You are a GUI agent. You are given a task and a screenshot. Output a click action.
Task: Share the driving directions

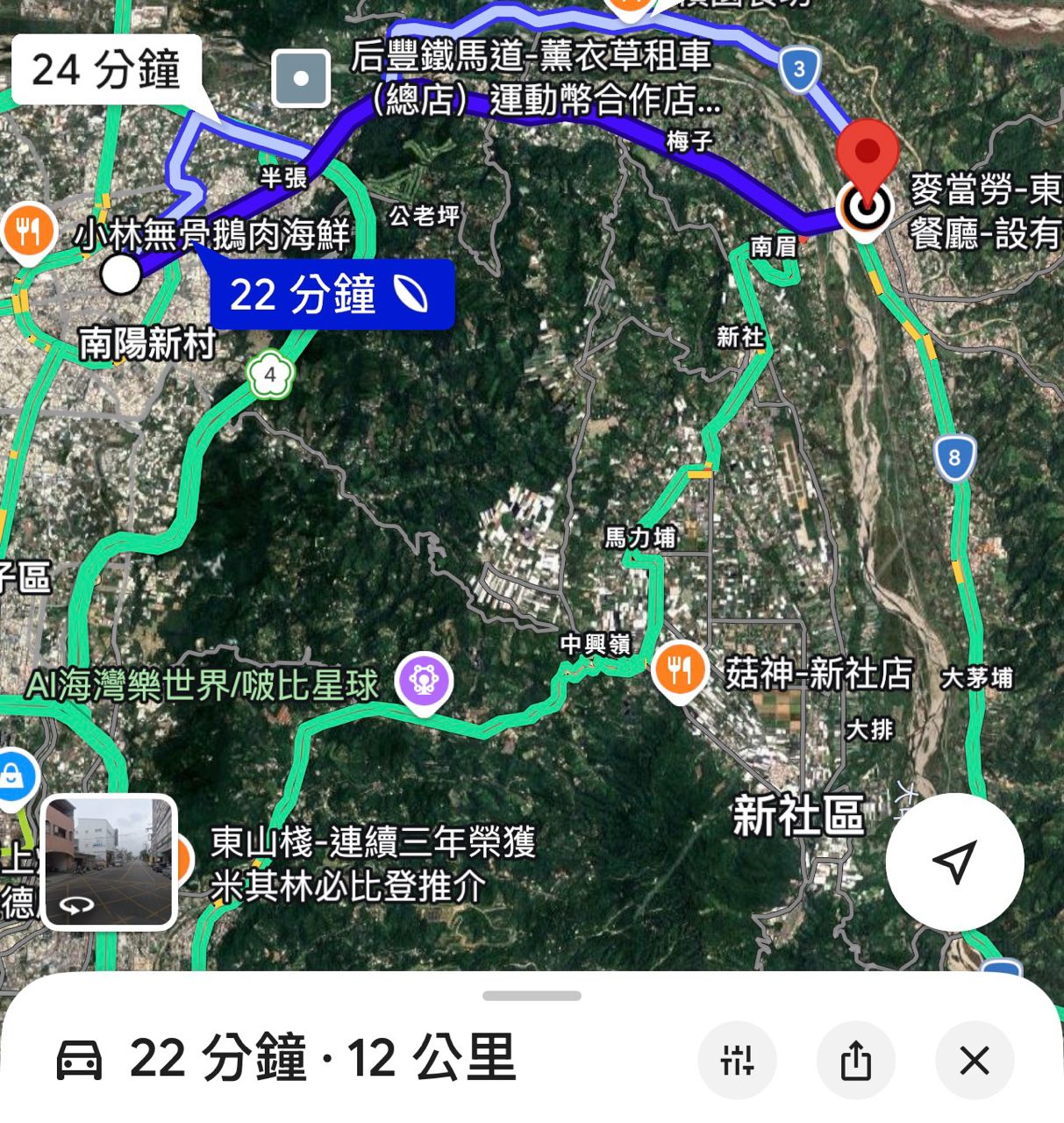pyautogui.click(x=855, y=1060)
